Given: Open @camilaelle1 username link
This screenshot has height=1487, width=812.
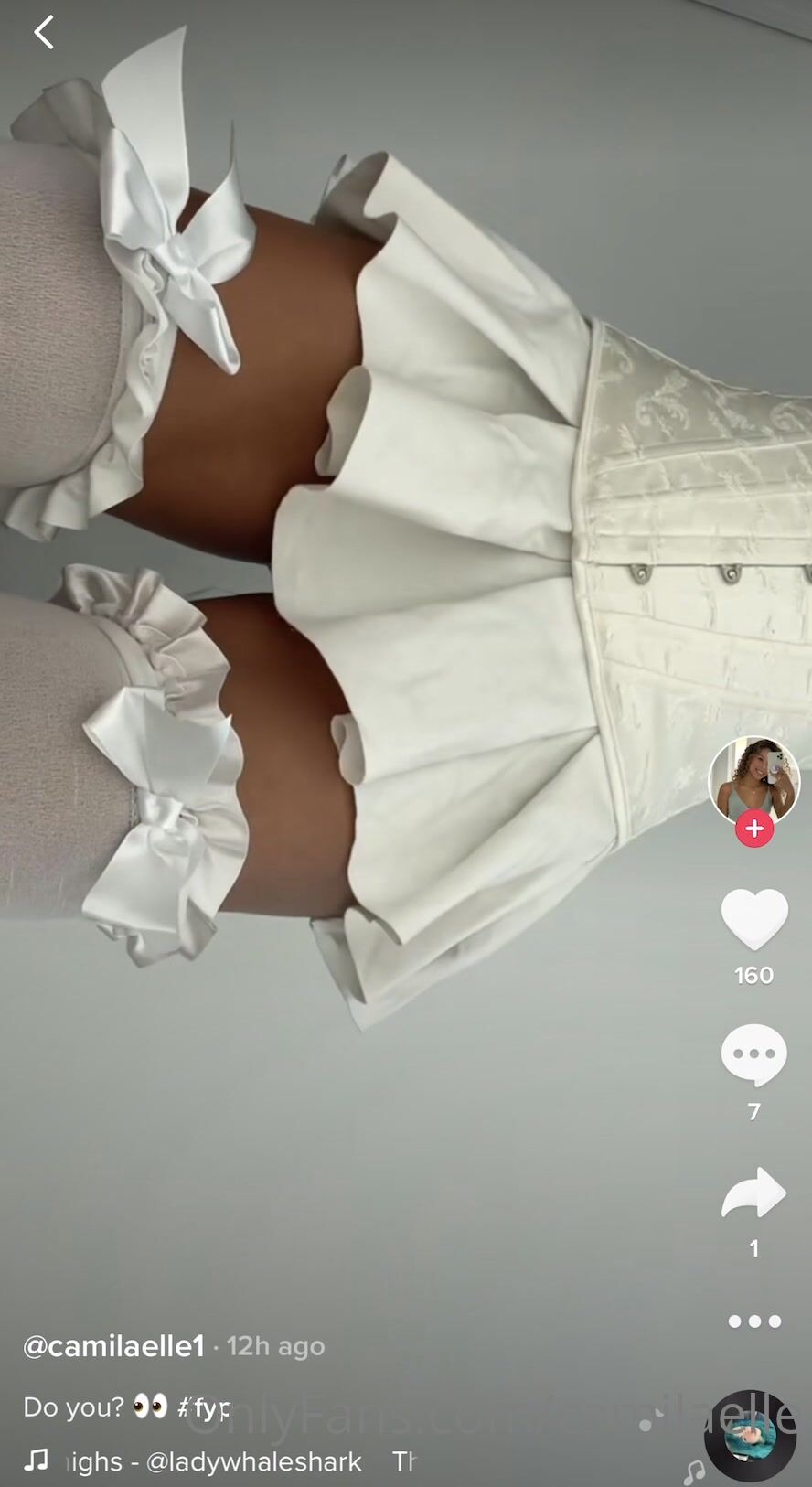Looking at the screenshot, I should coord(113,1346).
